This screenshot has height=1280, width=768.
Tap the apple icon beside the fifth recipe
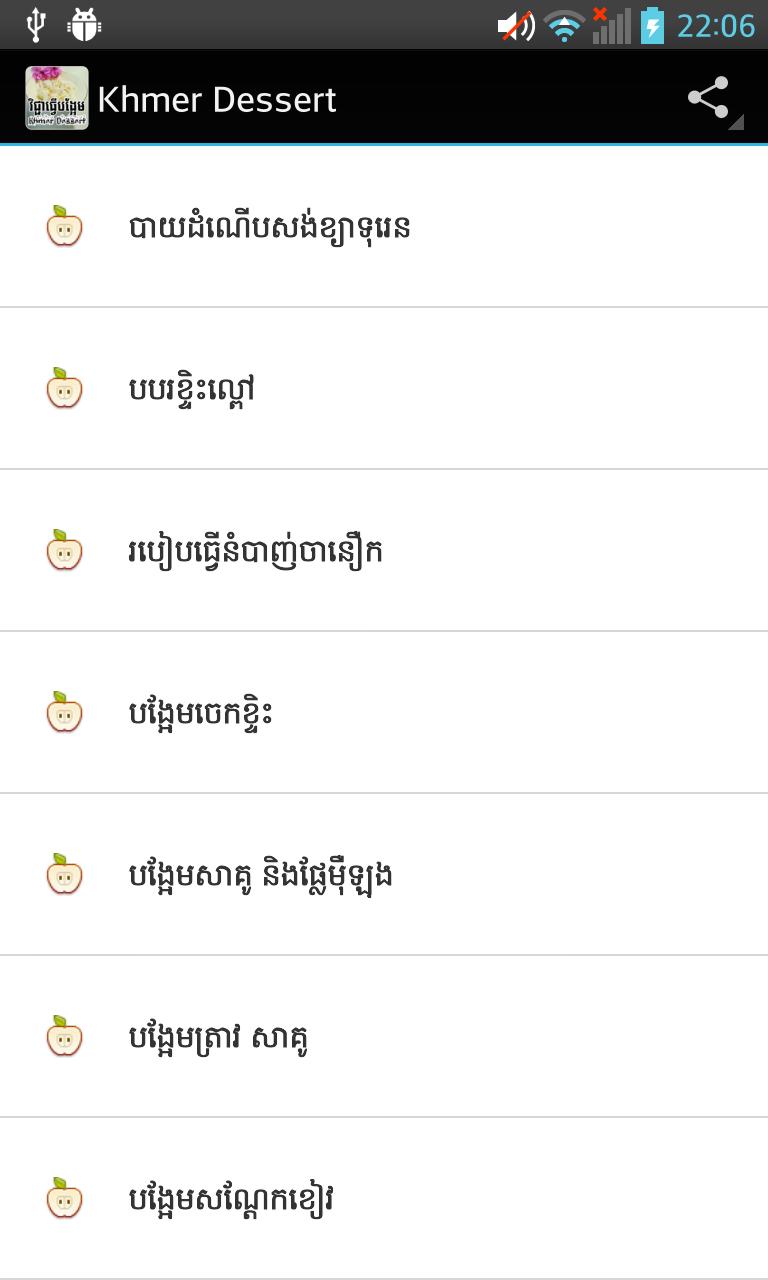point(62,875)
